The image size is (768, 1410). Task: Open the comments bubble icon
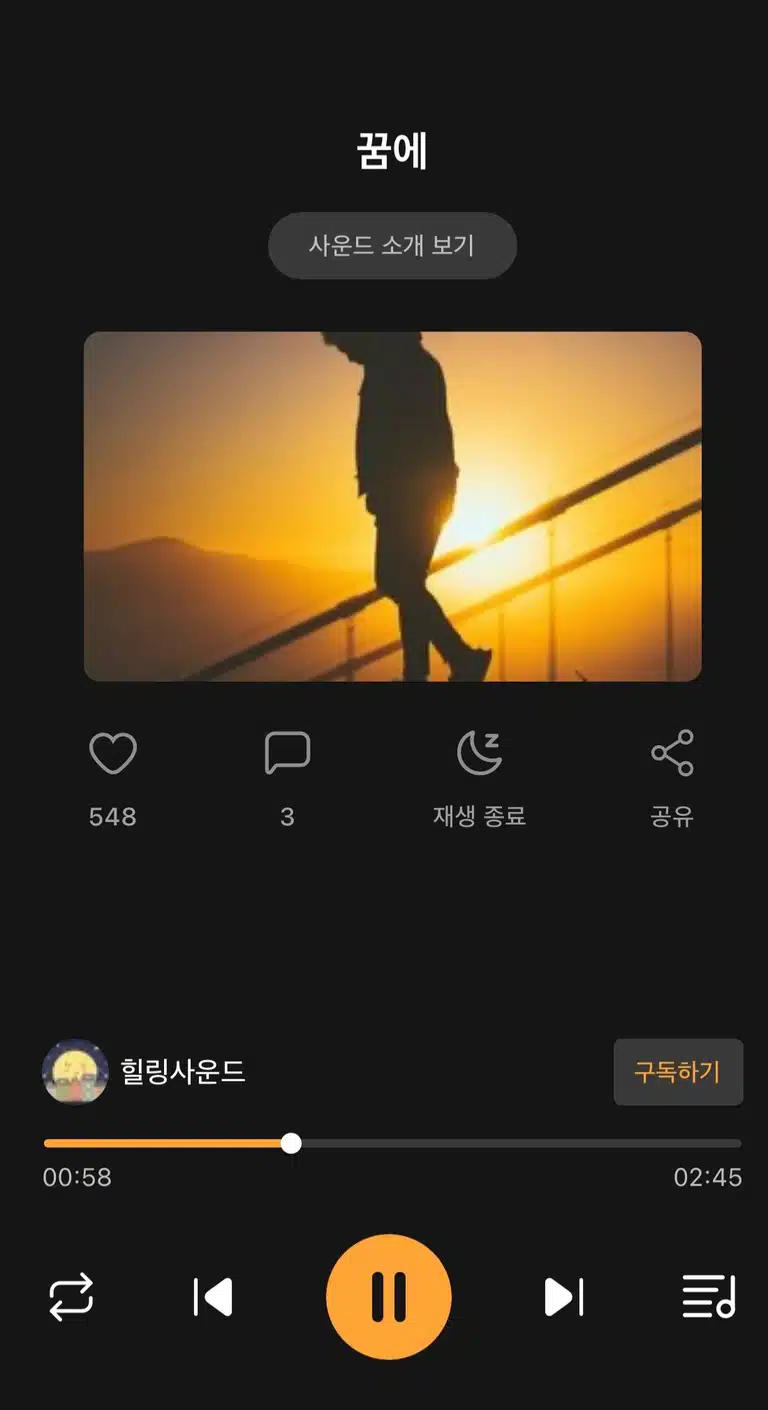[x=287, y=753]
